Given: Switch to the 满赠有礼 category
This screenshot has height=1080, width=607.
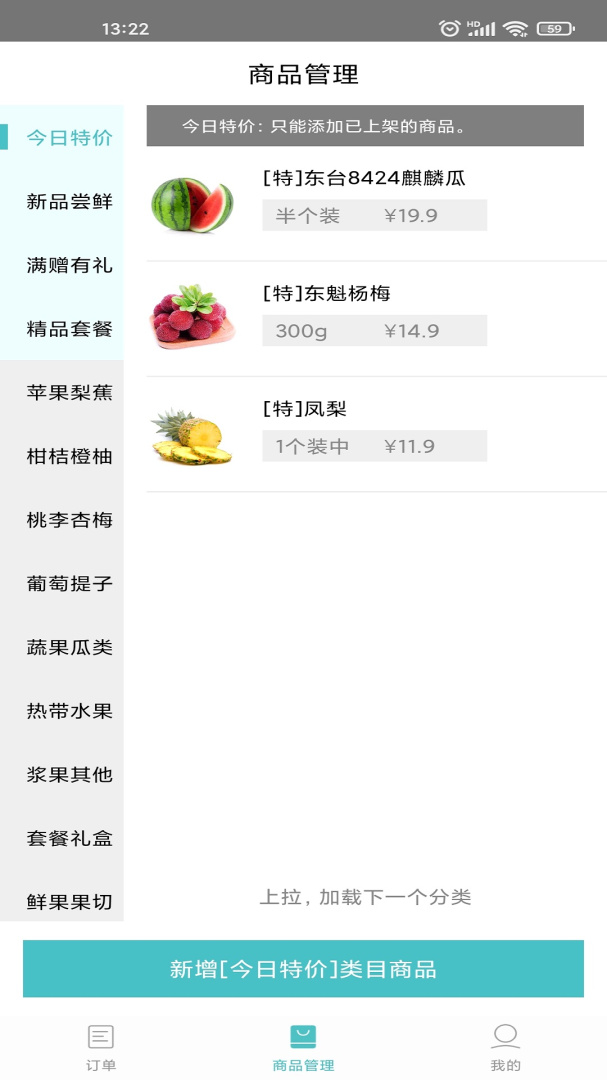Looking at the screenshot, I should 69,266.
